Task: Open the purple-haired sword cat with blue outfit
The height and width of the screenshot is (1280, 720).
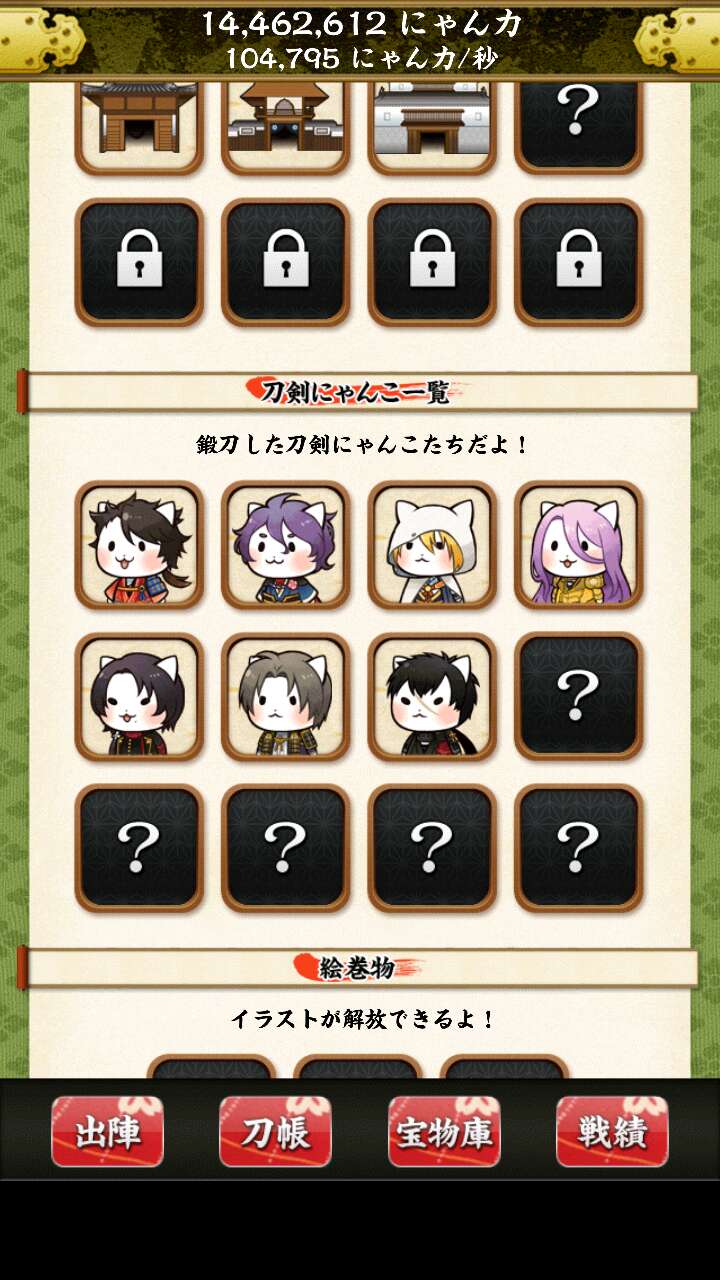Action: click(x=285, y=545)
